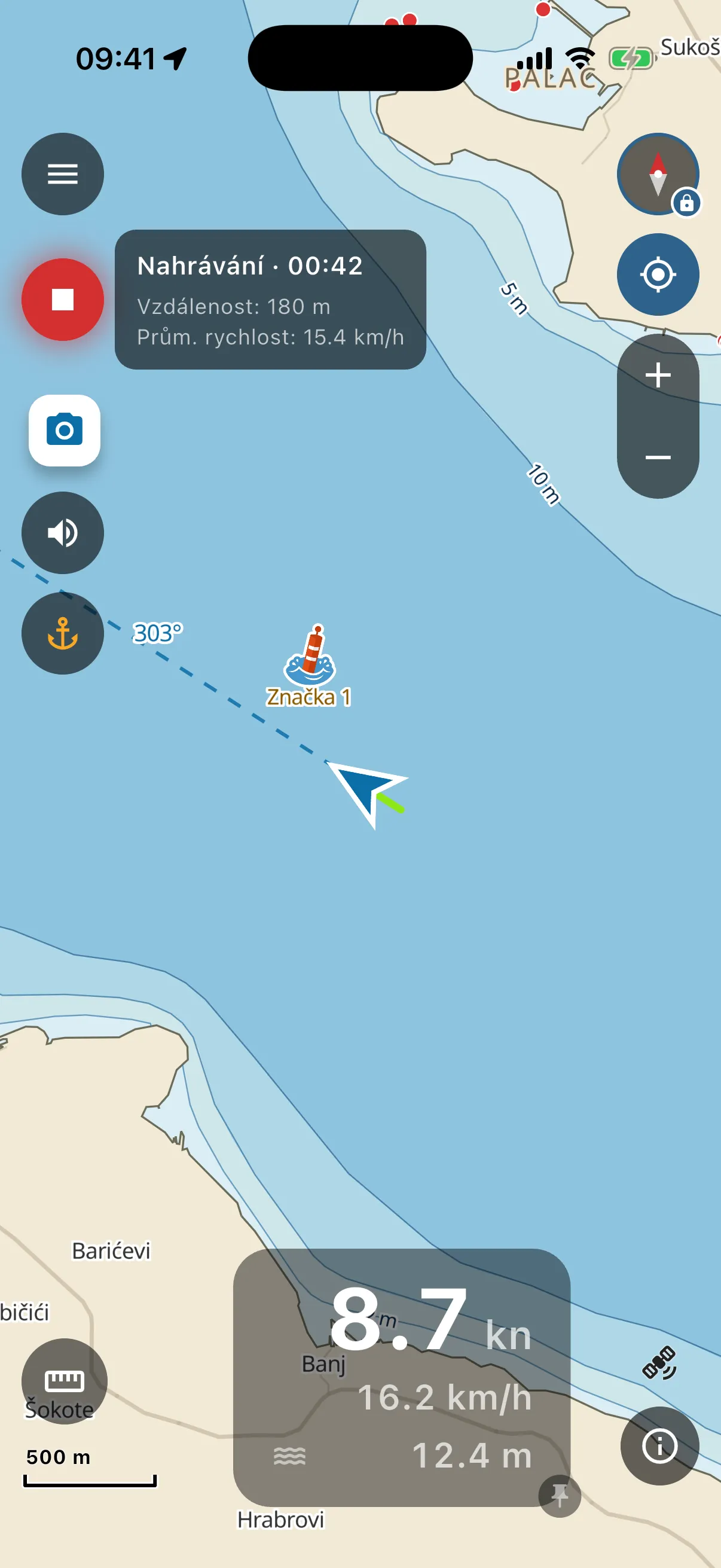Image resolution: width=721 pixels, height=1568 pixels.
Task: Zoom out with the minus button
Action: click(658, 457)
